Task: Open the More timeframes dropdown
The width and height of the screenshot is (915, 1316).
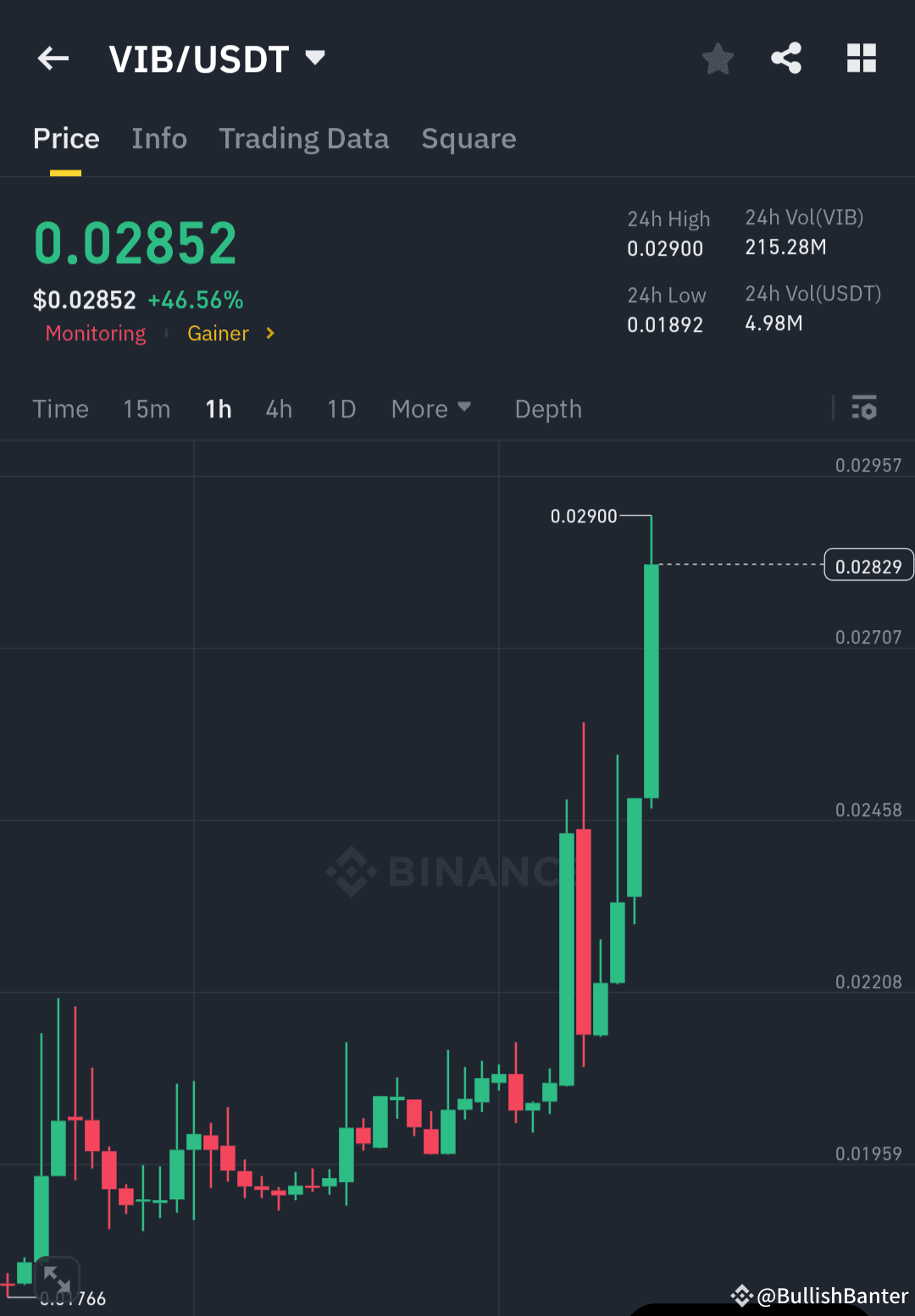Action: [x=431, y=408]
